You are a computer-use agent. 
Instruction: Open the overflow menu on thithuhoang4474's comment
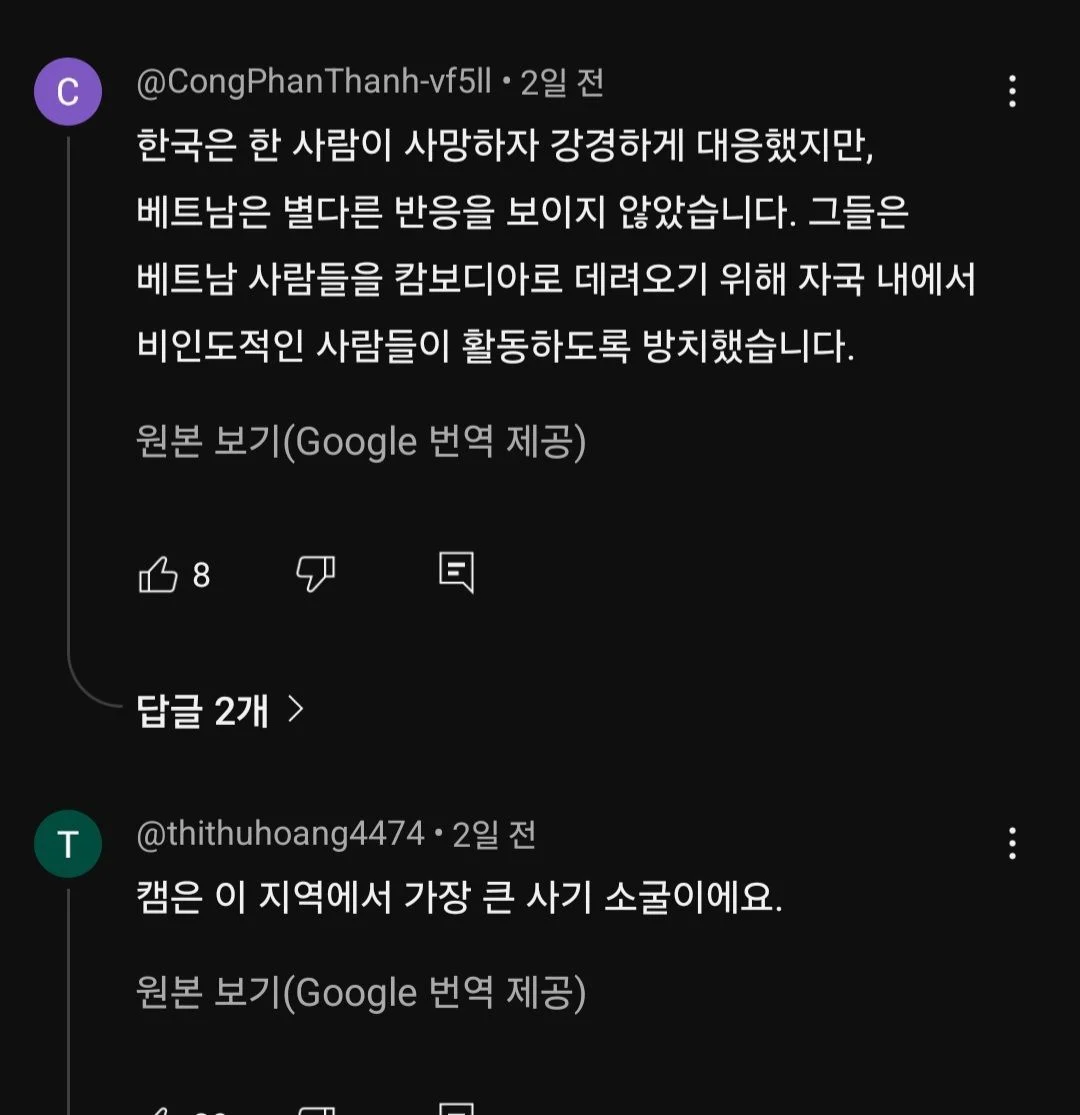[x=1012, y=844]
